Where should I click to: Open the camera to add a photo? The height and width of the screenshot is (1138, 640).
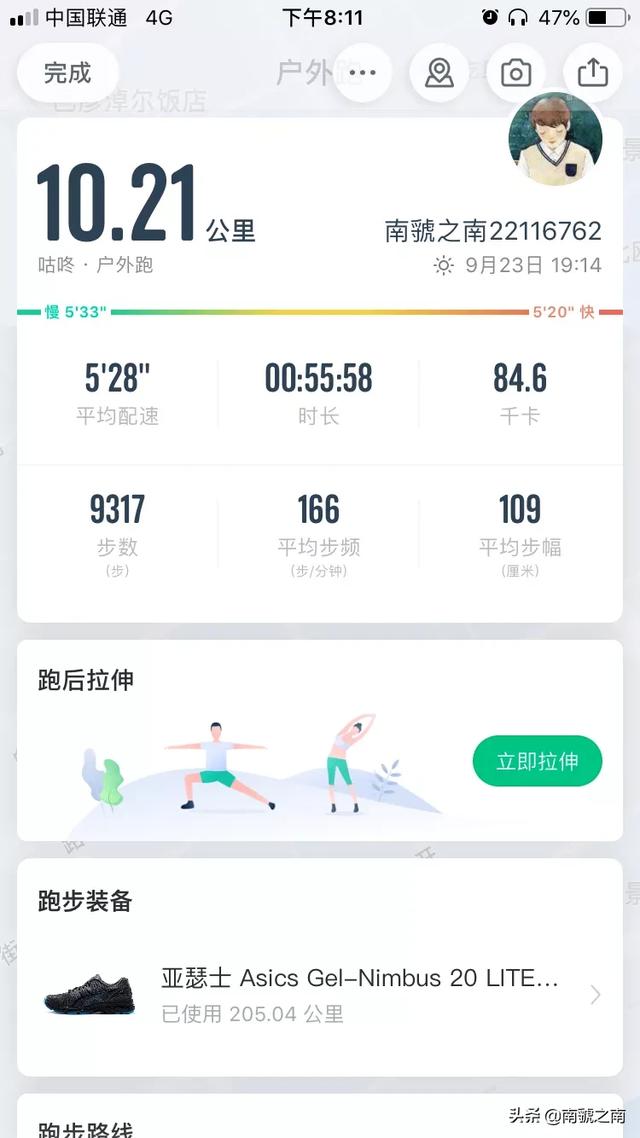pyautogui.click(x=516, y=73)
